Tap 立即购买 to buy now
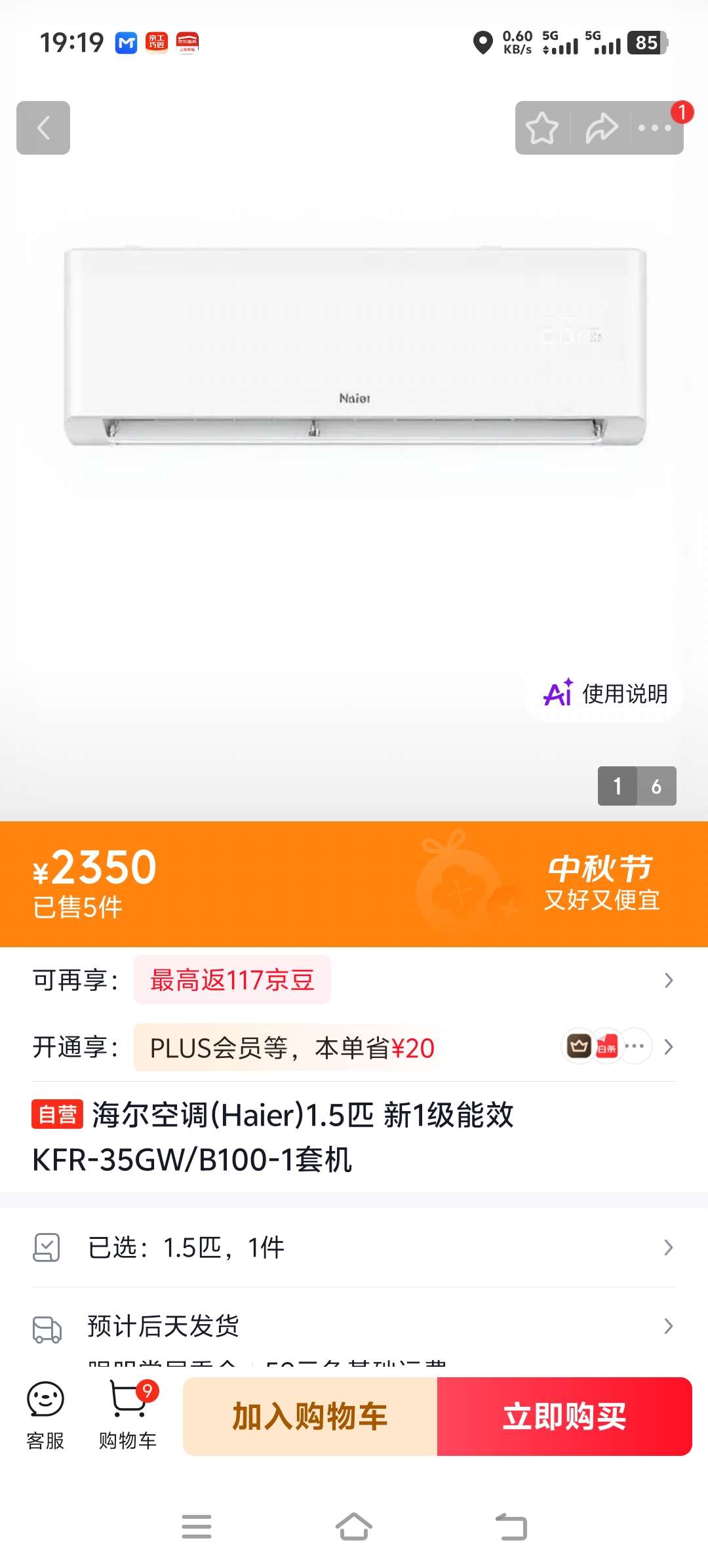 point(564,1417)
